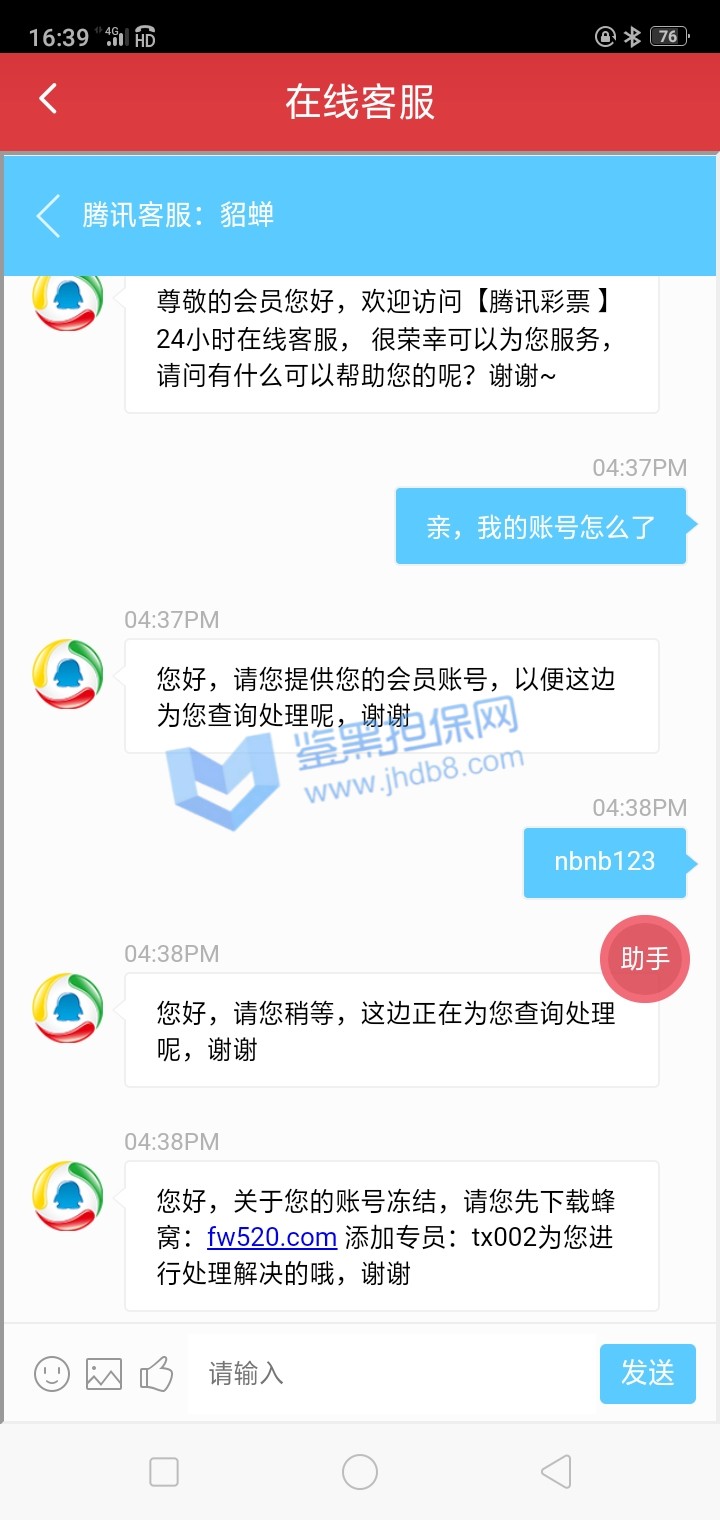Tap the back chevron beside 腾讯客服：貂蝉

tap(48, 215)
